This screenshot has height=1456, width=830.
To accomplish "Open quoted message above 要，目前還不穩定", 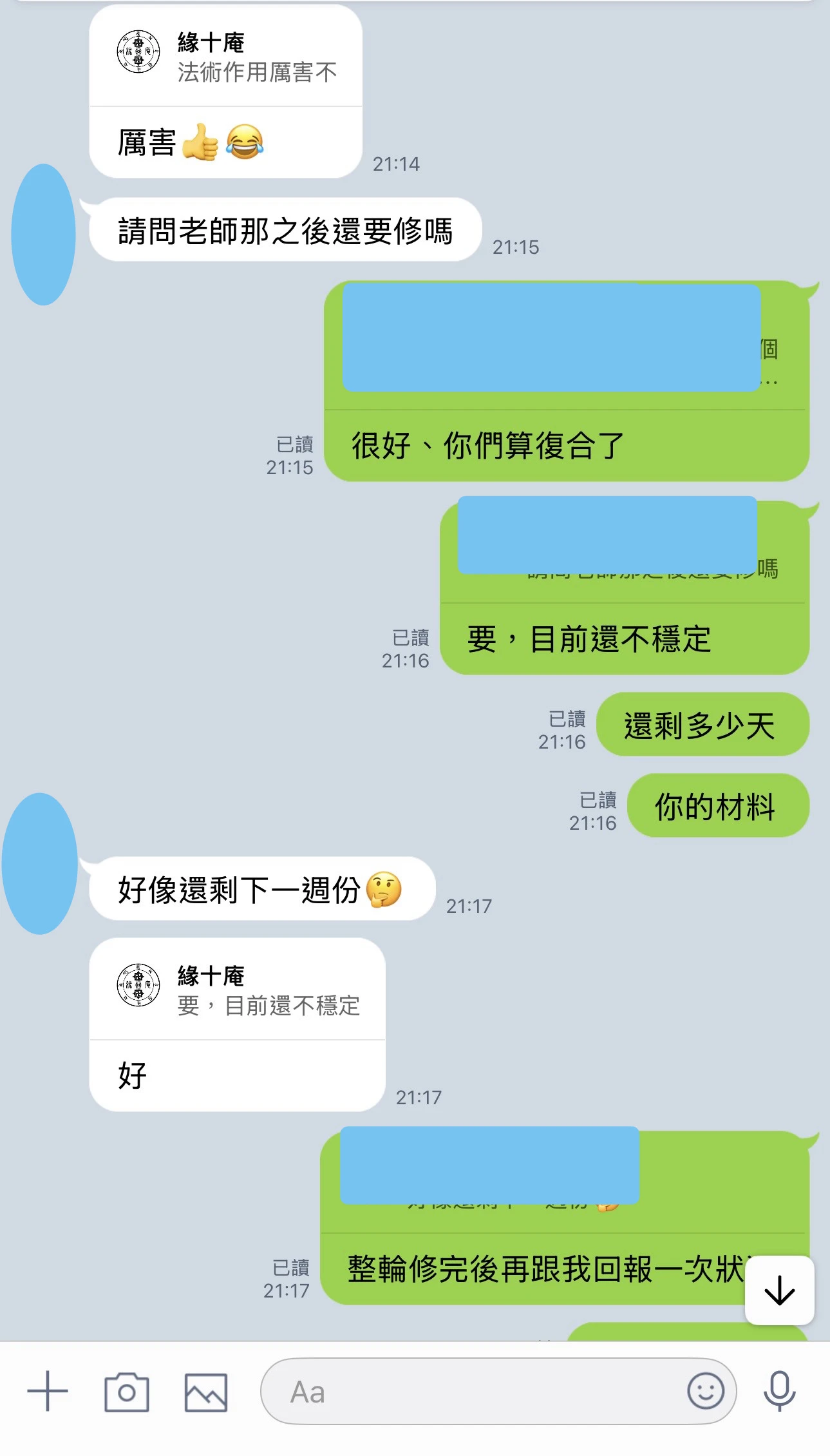I will [x=624, y=552].
